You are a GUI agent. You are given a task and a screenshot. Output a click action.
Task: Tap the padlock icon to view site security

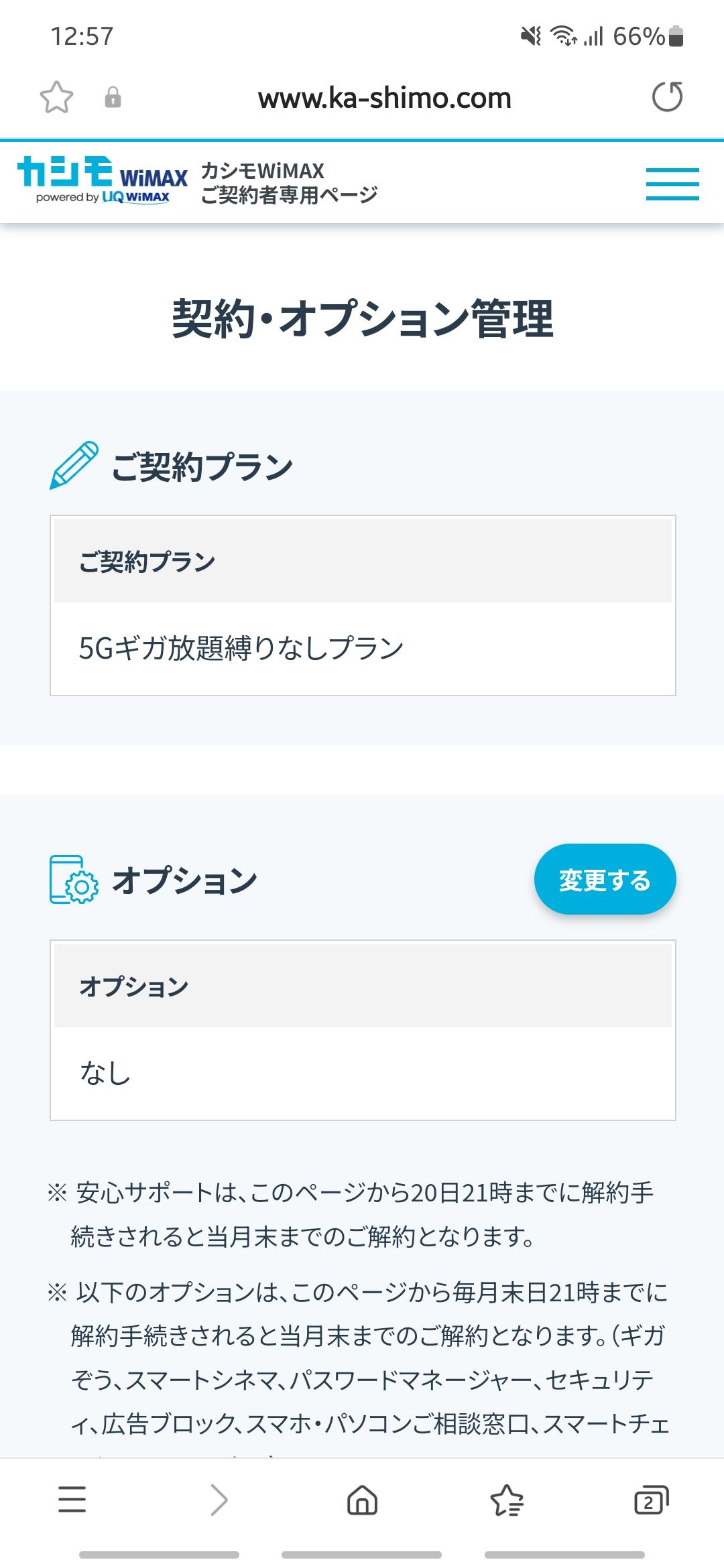[113, 98]
